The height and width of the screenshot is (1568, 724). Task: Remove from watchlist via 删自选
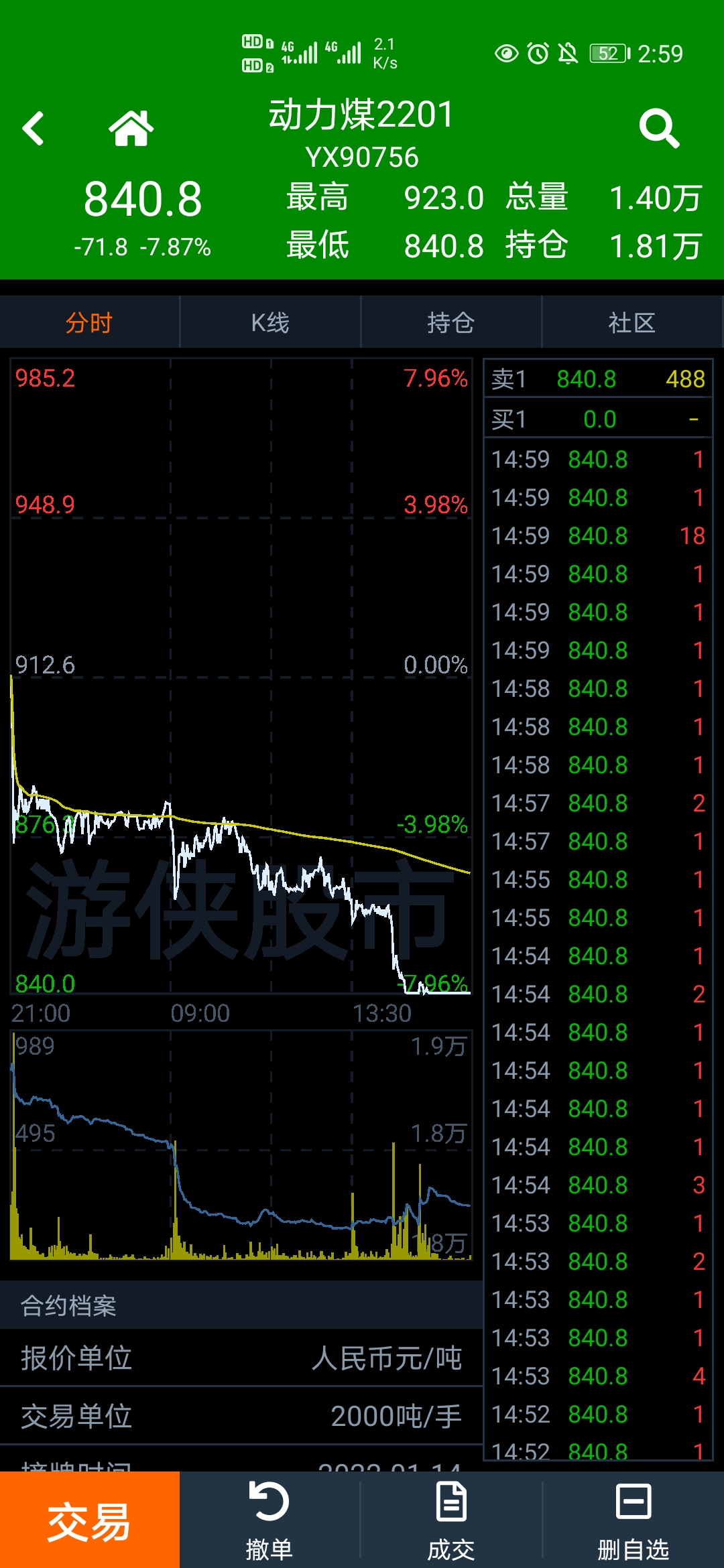click(633, 1521)
